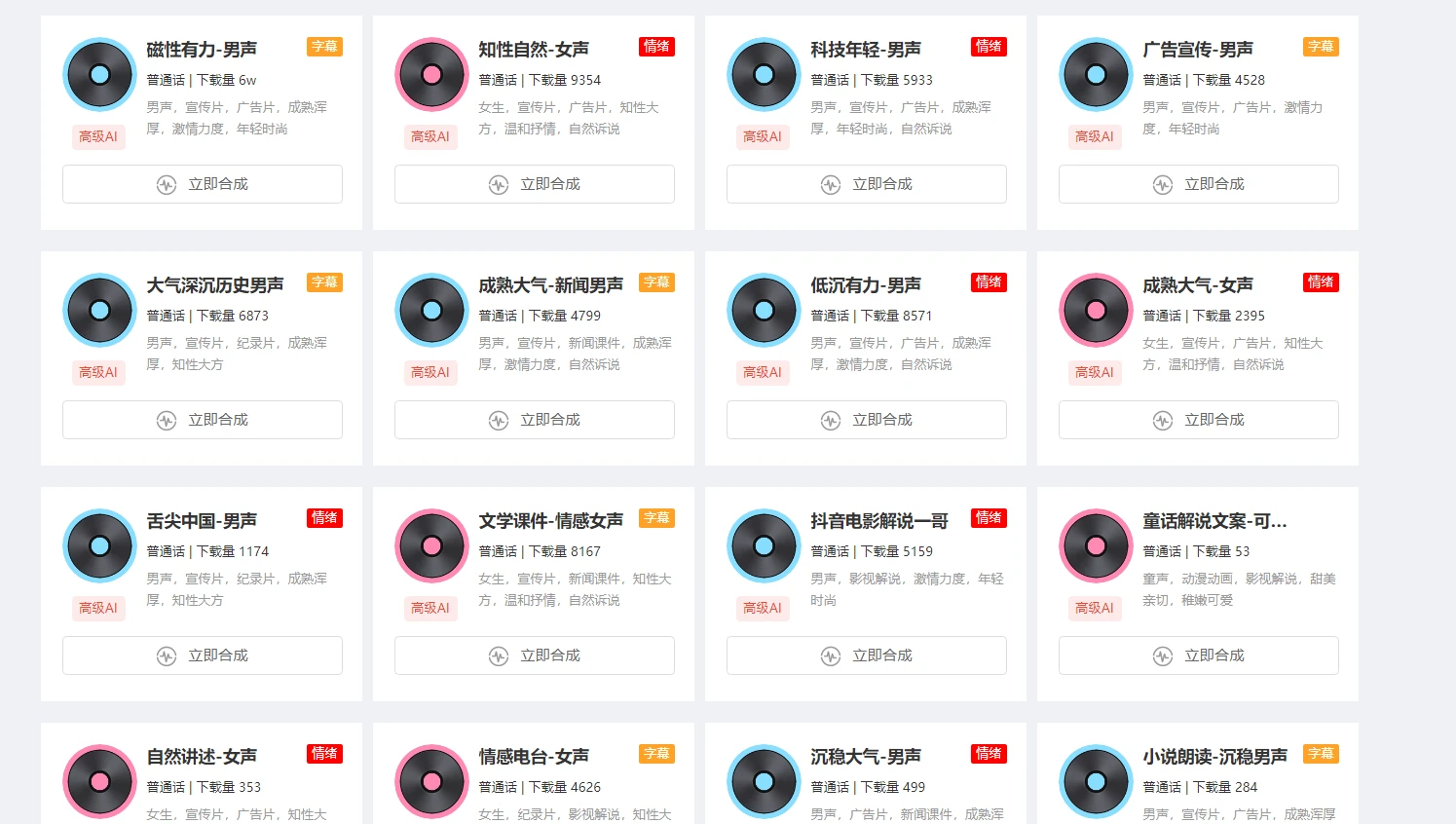Play the 磁性有力-男声 voice sample disc
The width and height of the screenshot is (1456, 824).
point(99,75)
